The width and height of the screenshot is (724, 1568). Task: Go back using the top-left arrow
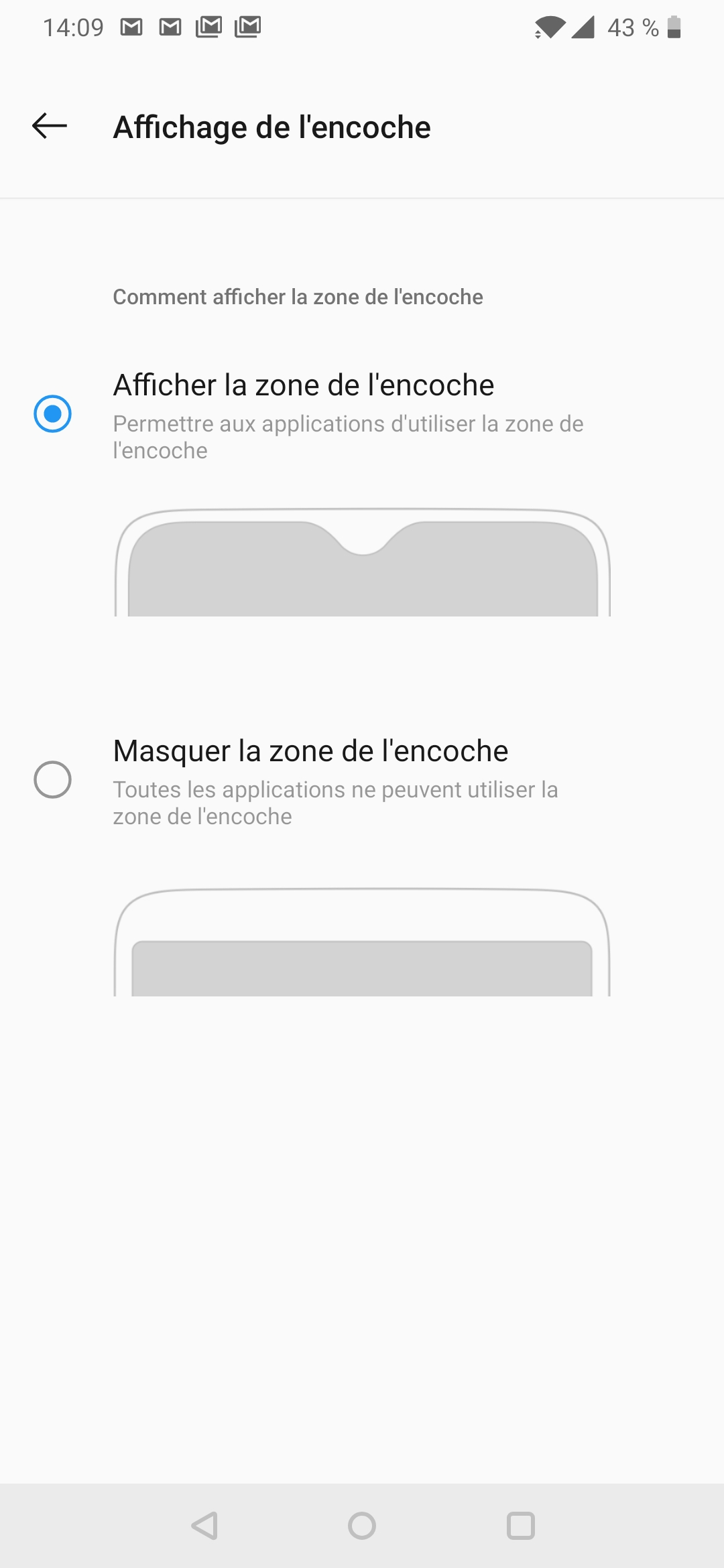[50, 126]
